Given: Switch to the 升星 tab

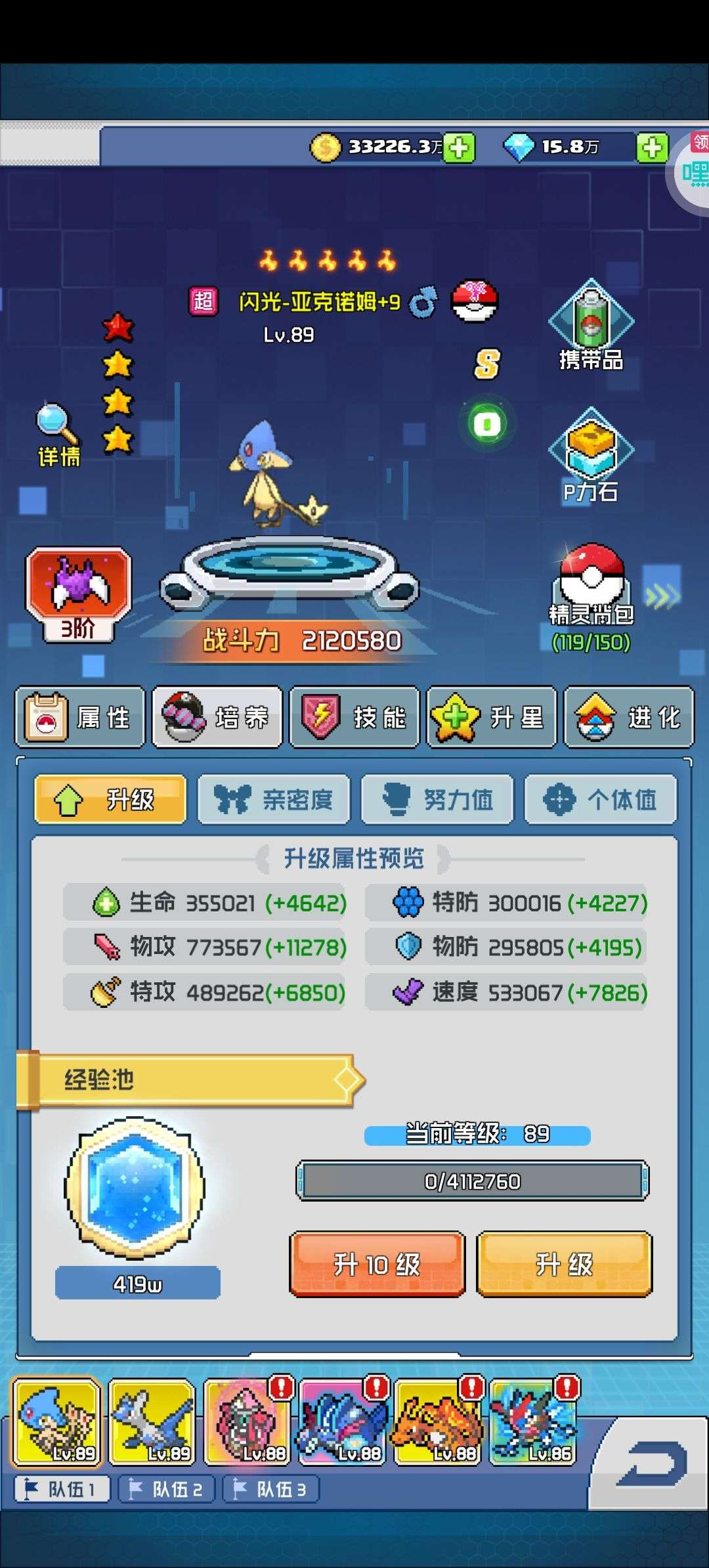Looking at the screenshot, I should tap(492, 718).
